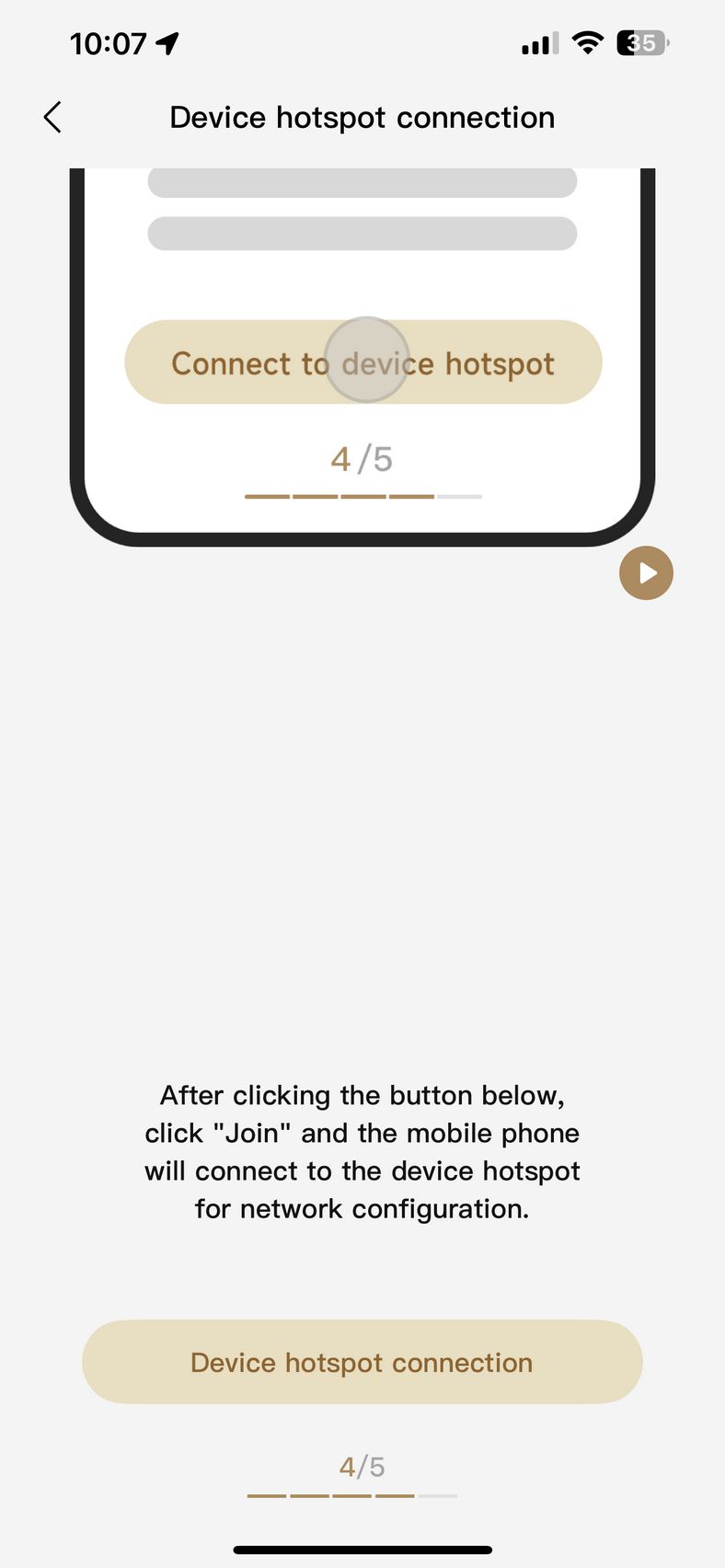Play the tutorial animation
The height and width of the screenshot is (1568, 725).
click(x=646, y=572)
